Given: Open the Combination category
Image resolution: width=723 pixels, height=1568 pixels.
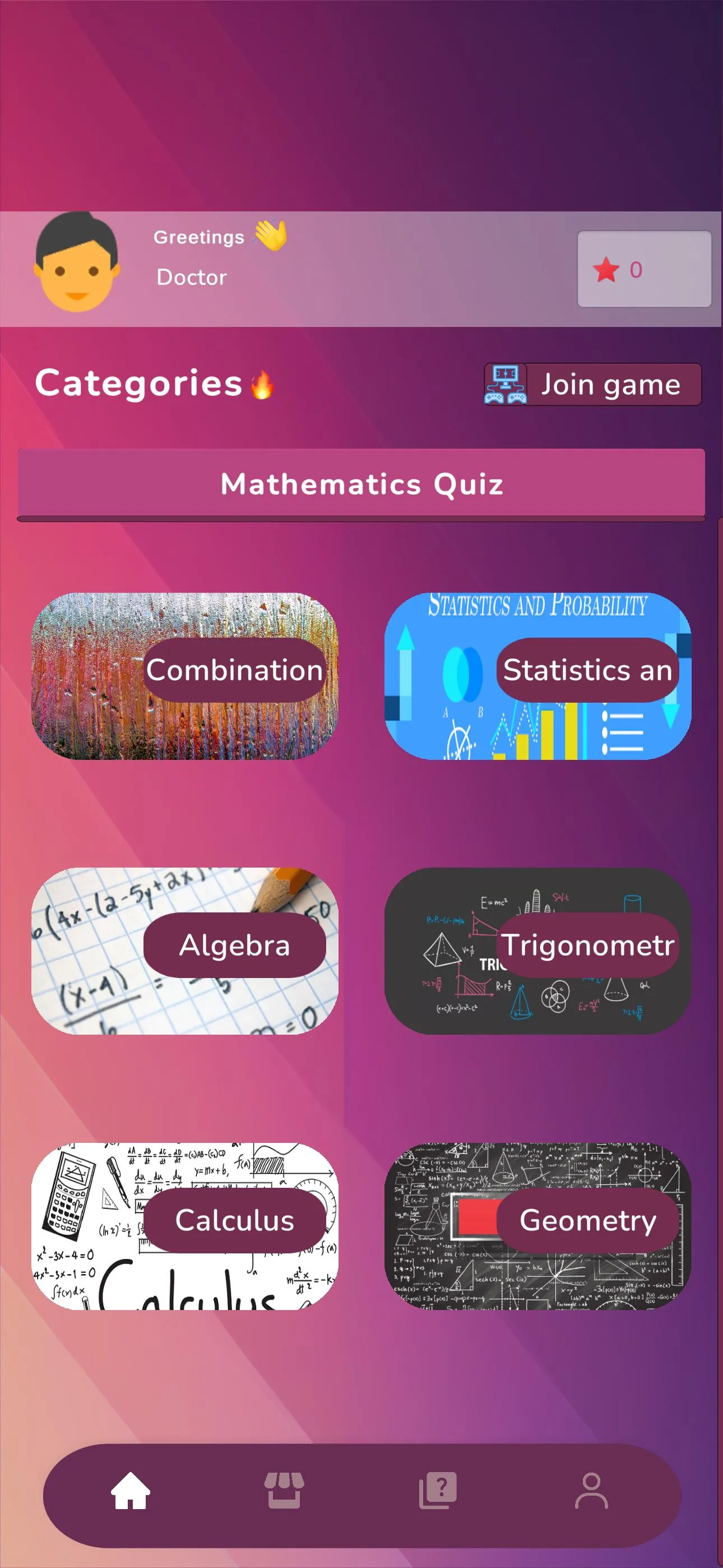Looking at the screenshot, I should click(x=185, y=676).
